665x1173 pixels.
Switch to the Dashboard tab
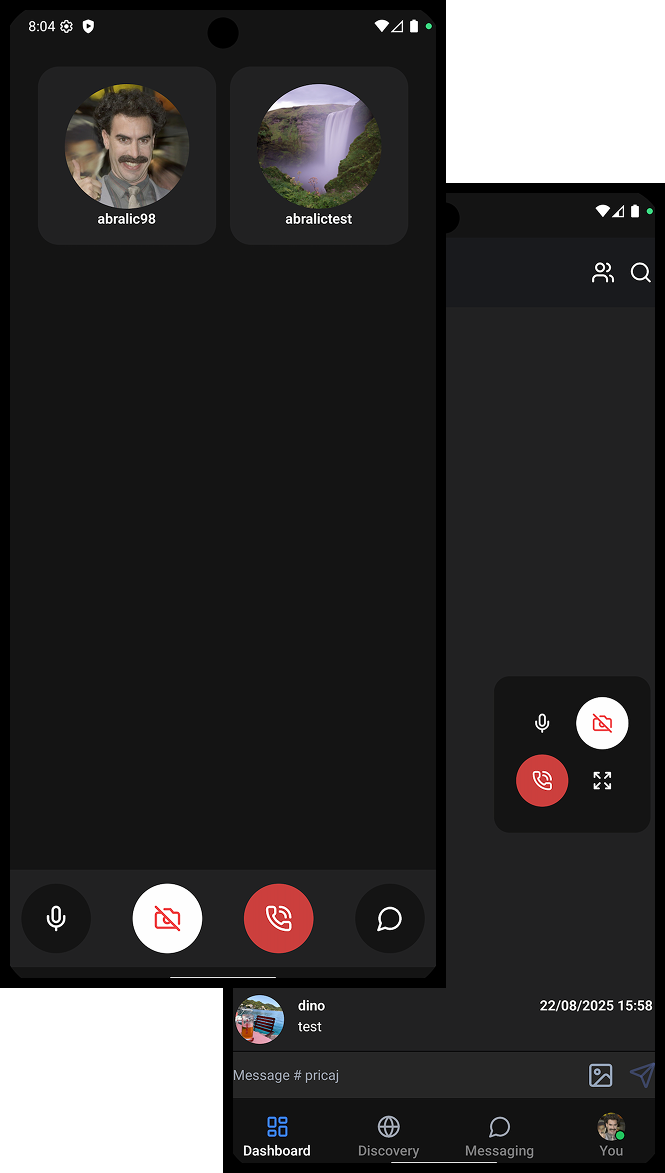coord(277,1137)
